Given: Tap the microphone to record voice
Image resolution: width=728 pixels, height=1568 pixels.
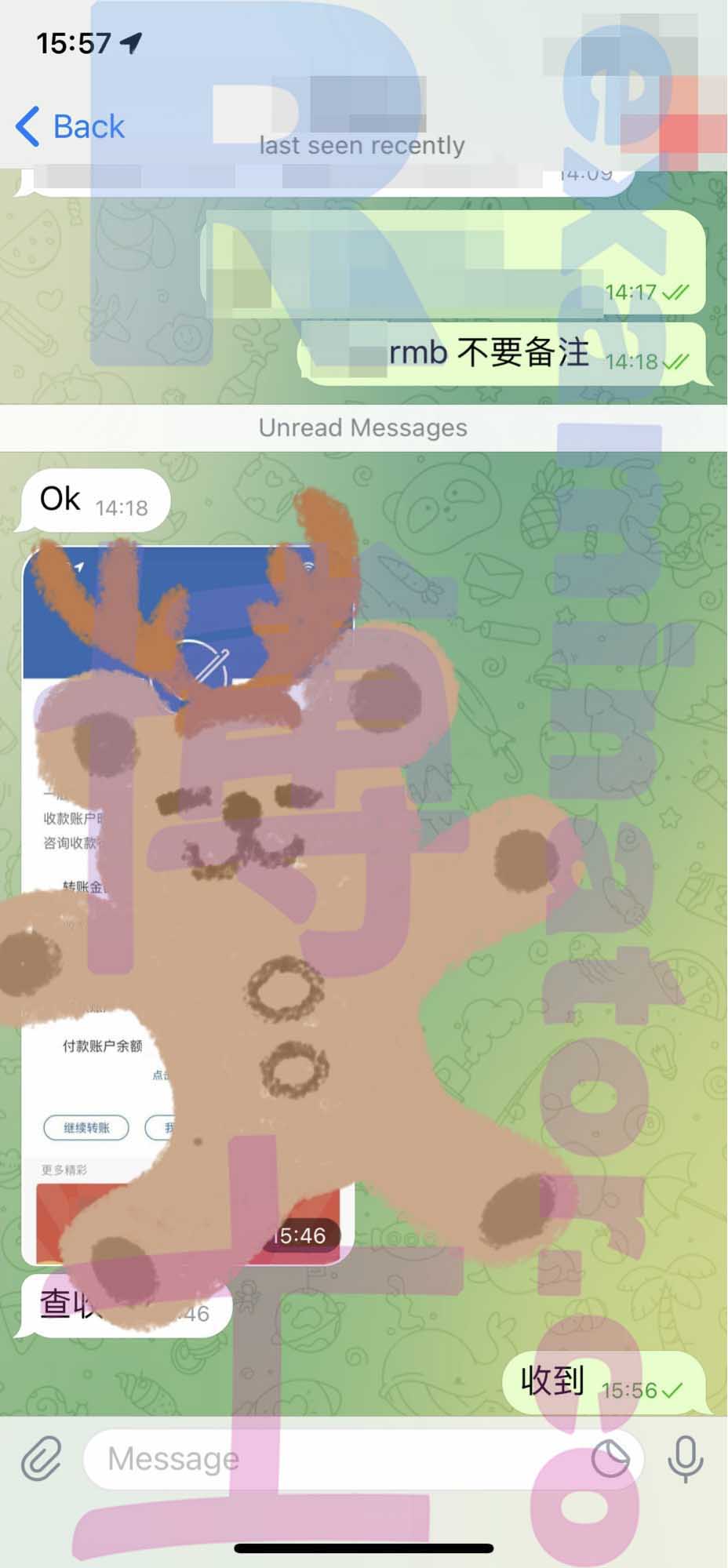Looking at the screenshot, I should (x=685, y=1459).
